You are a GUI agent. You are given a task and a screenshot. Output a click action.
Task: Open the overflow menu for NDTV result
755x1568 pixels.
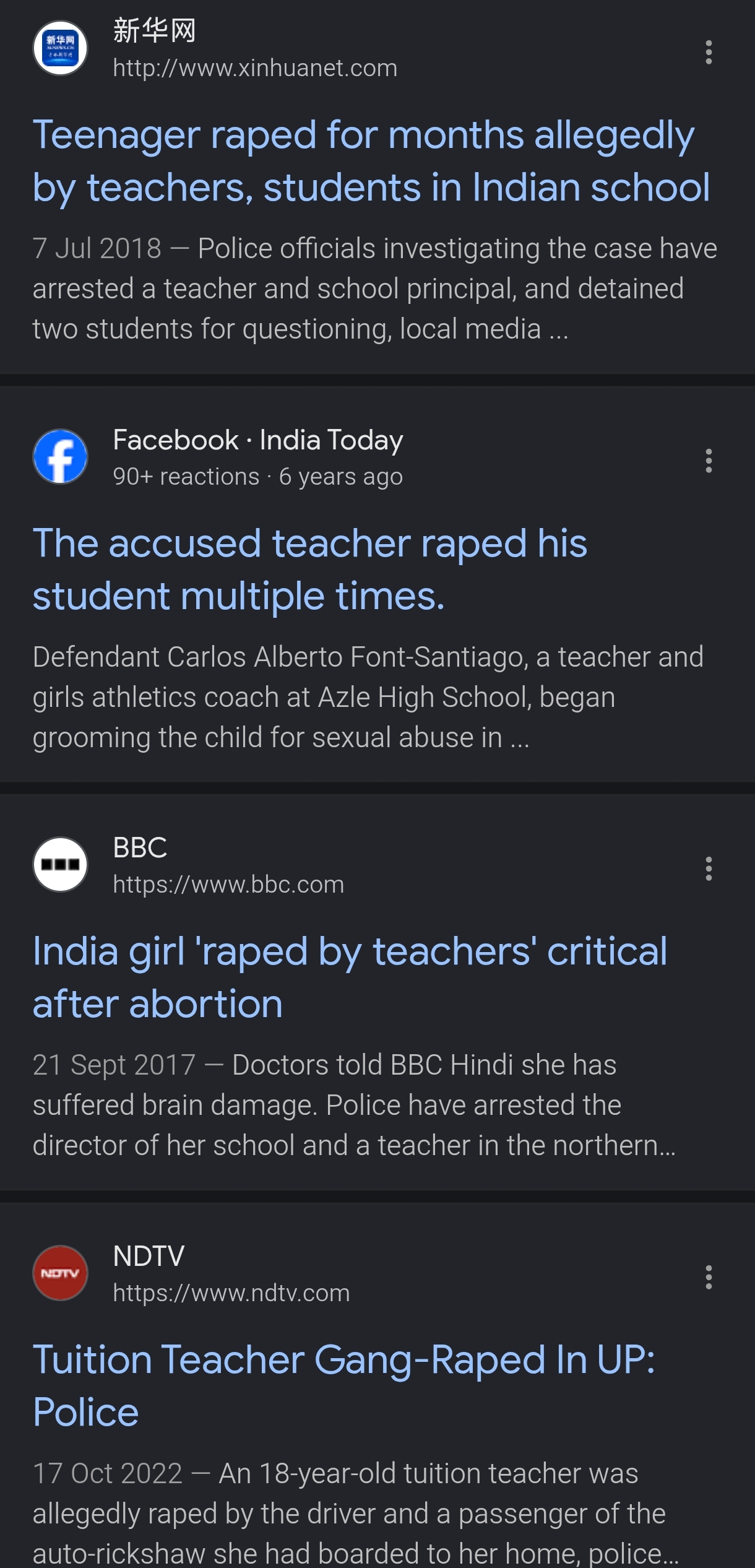click(x=709, y=1277)
